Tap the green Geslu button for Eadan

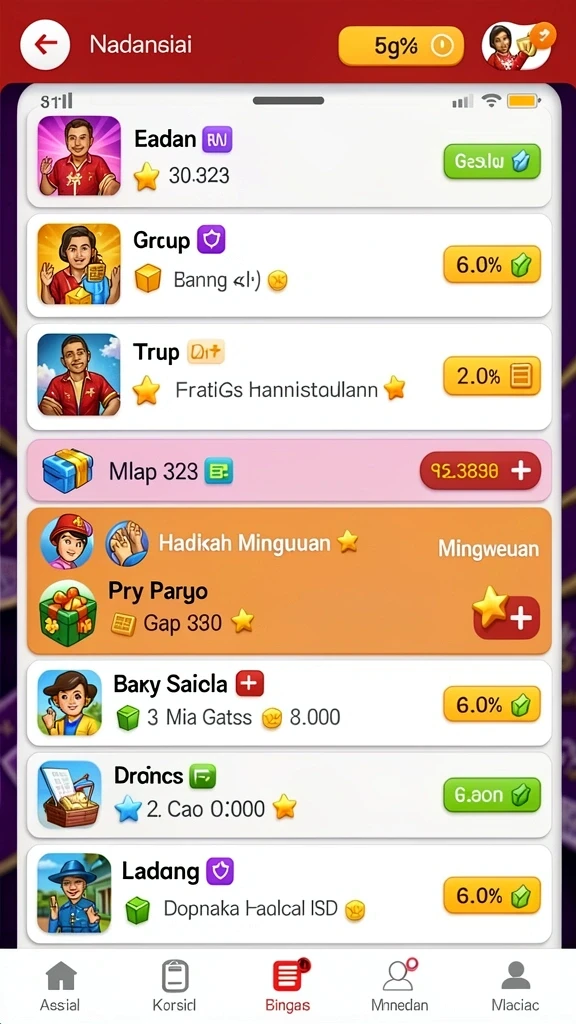point(492,161)
